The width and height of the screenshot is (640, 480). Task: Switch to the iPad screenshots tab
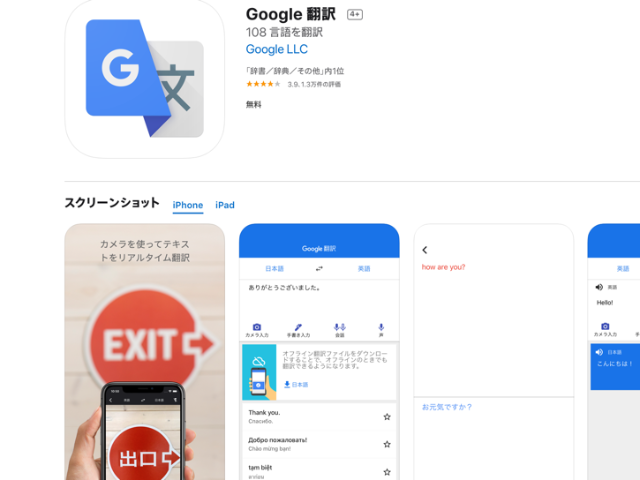click(x=225, y=205)
